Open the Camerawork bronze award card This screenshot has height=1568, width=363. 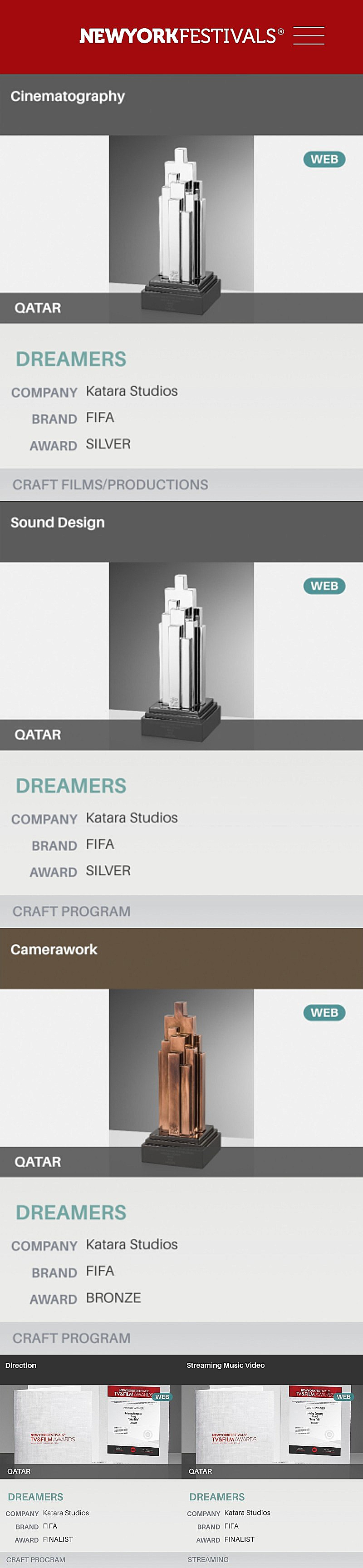click(181, 1082)
